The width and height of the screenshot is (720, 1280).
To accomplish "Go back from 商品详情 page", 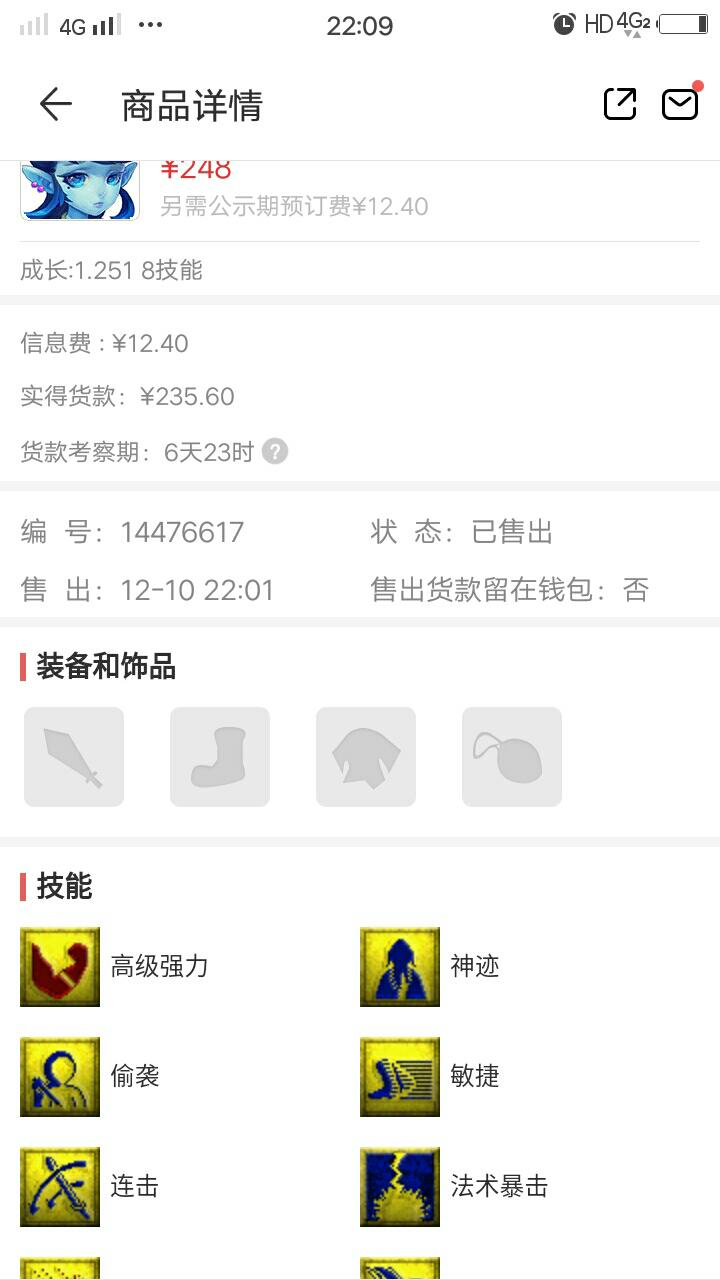I will tap(56, 104).
